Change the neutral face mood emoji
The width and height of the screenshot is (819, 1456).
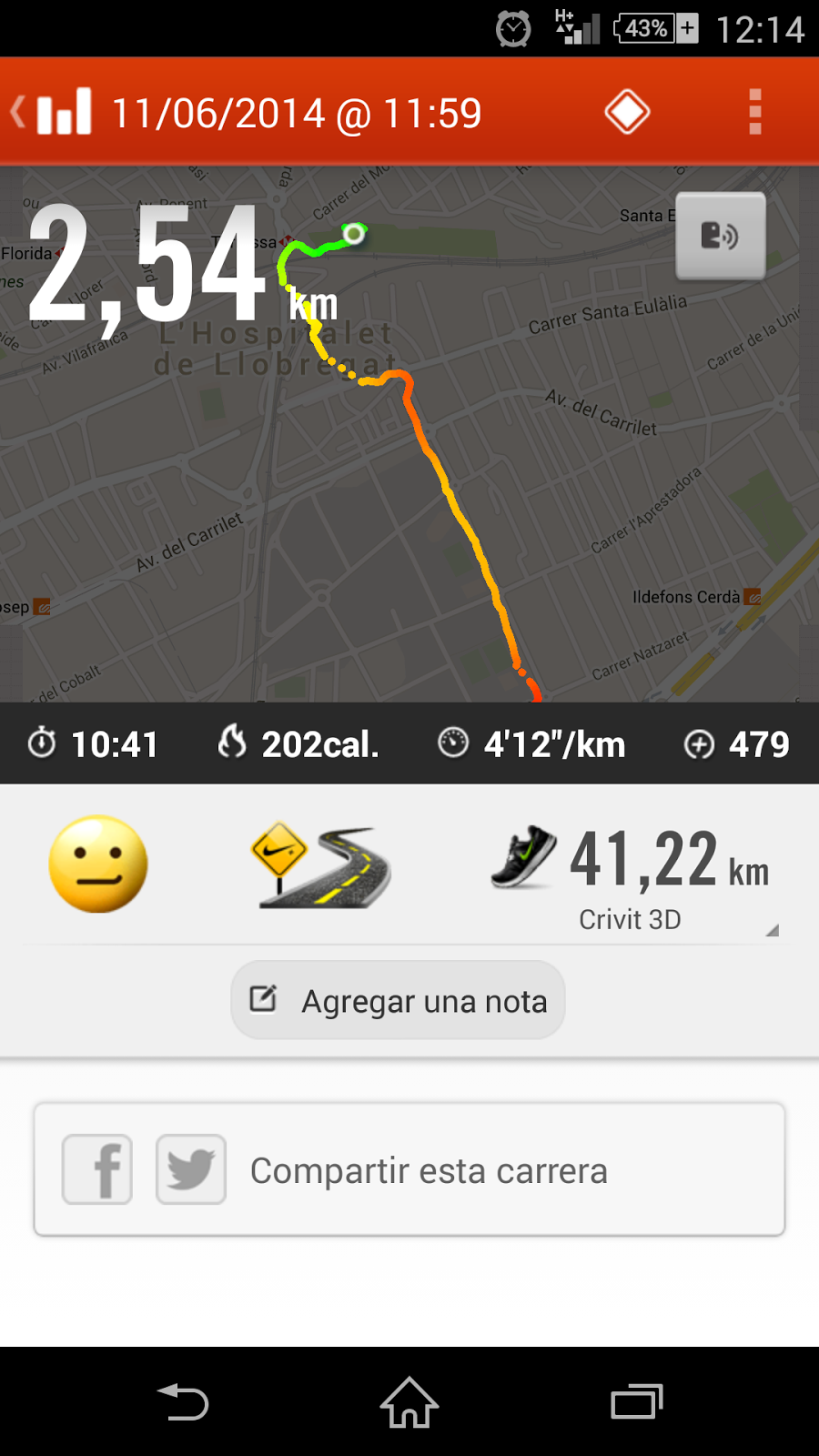coord(98,864)
